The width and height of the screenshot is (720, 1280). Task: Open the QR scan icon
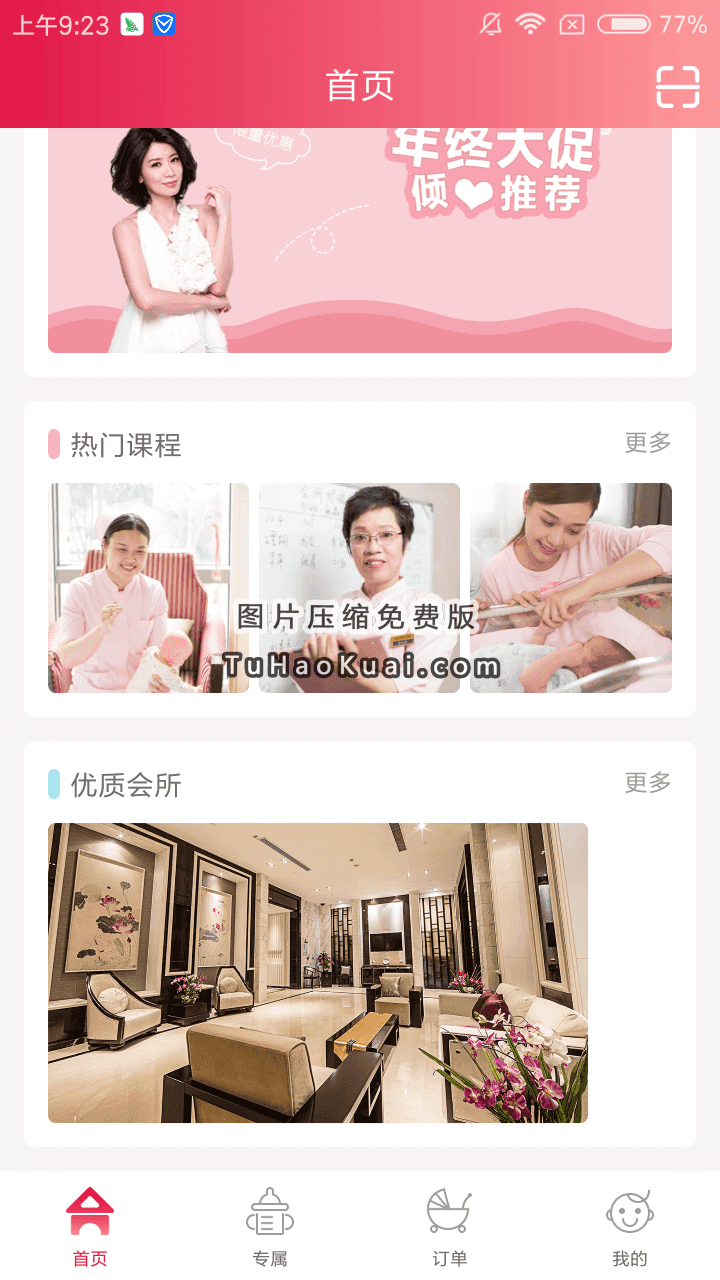pyautogui.click(x=677, y=87)
